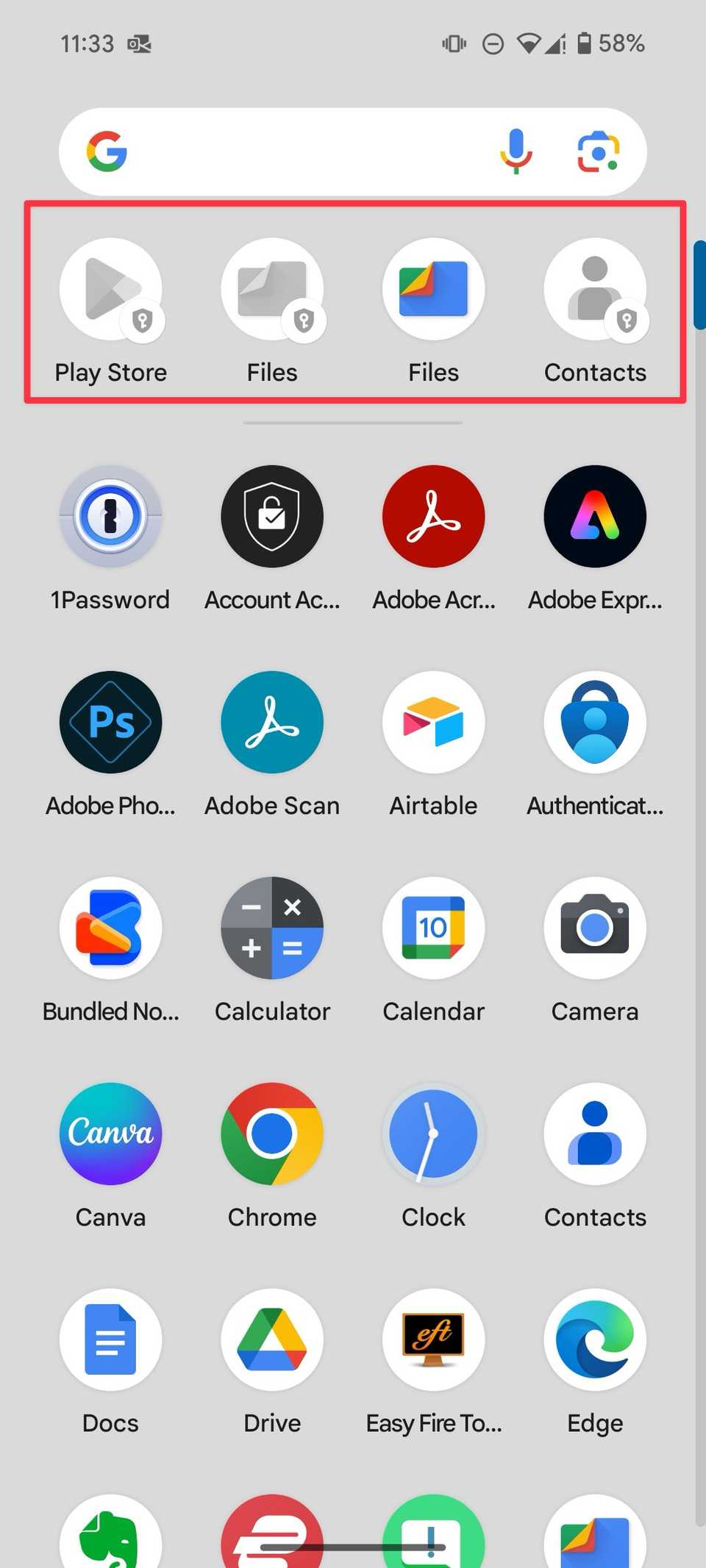Open Adobe Acrobat
The image size is (706, 1568).
pyautogui.click(x=433, y=517)
